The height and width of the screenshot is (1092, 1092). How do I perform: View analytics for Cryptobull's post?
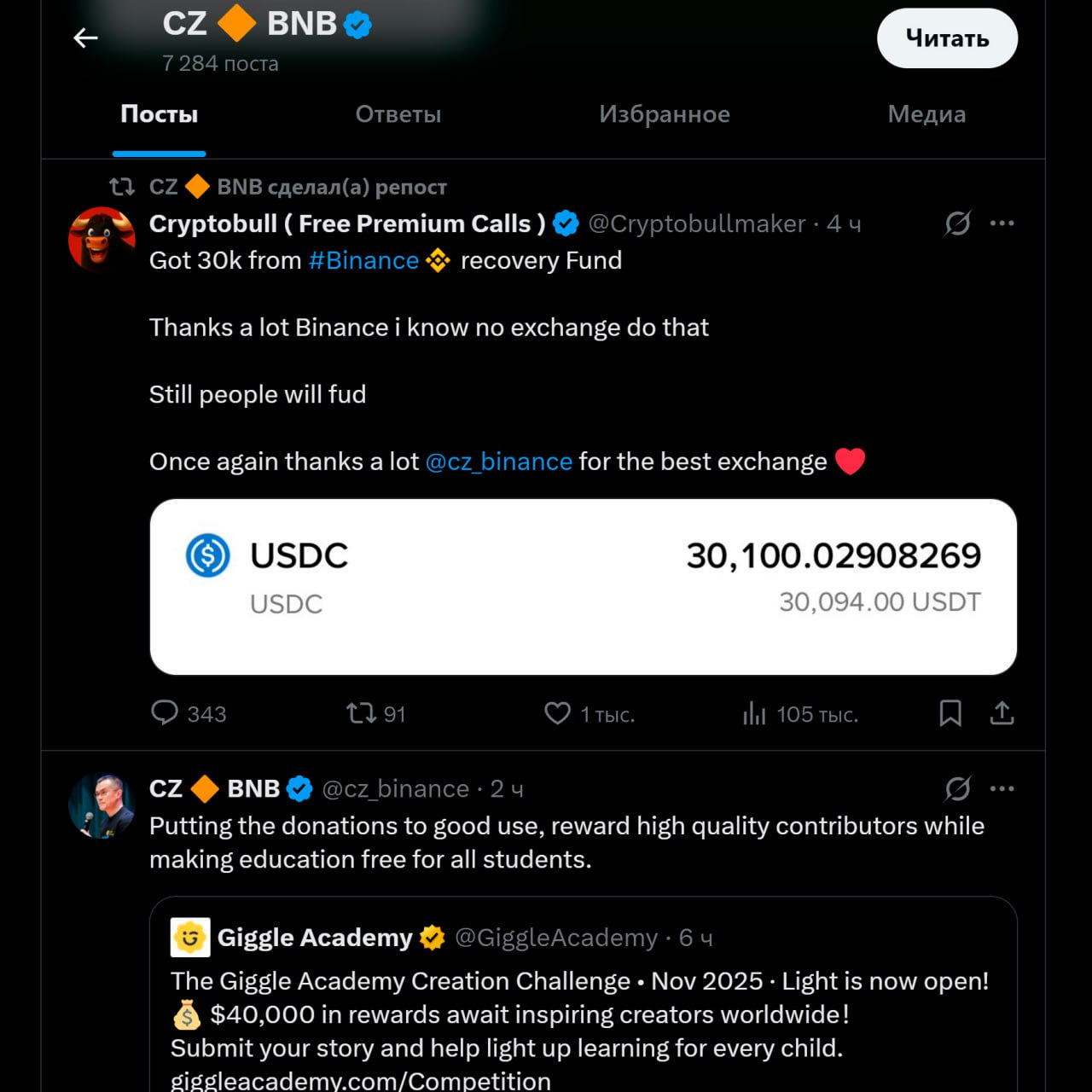pos(754,713)
